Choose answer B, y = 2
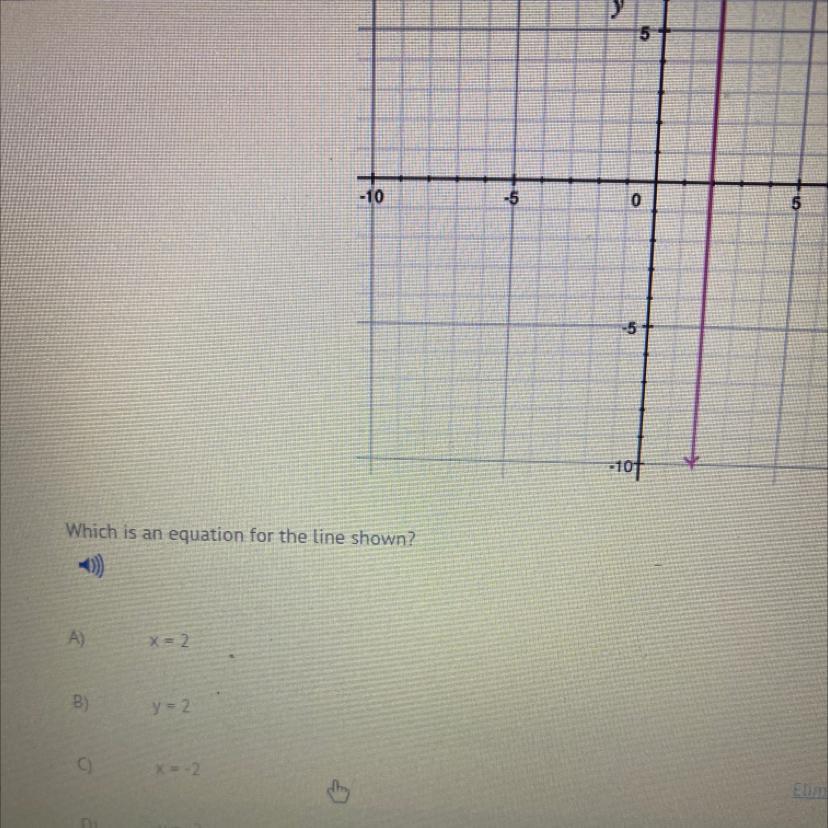This screenshot has height=828, width=828. coord(173,709)
